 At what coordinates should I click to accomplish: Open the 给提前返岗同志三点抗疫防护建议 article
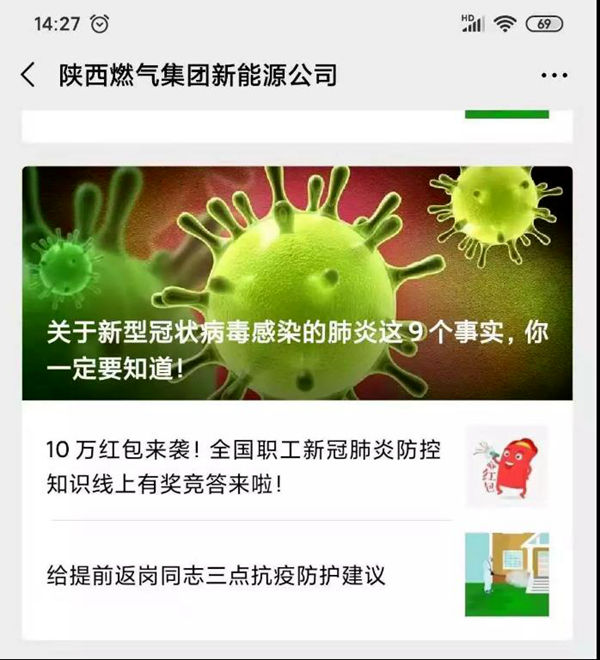pos(216,575)
